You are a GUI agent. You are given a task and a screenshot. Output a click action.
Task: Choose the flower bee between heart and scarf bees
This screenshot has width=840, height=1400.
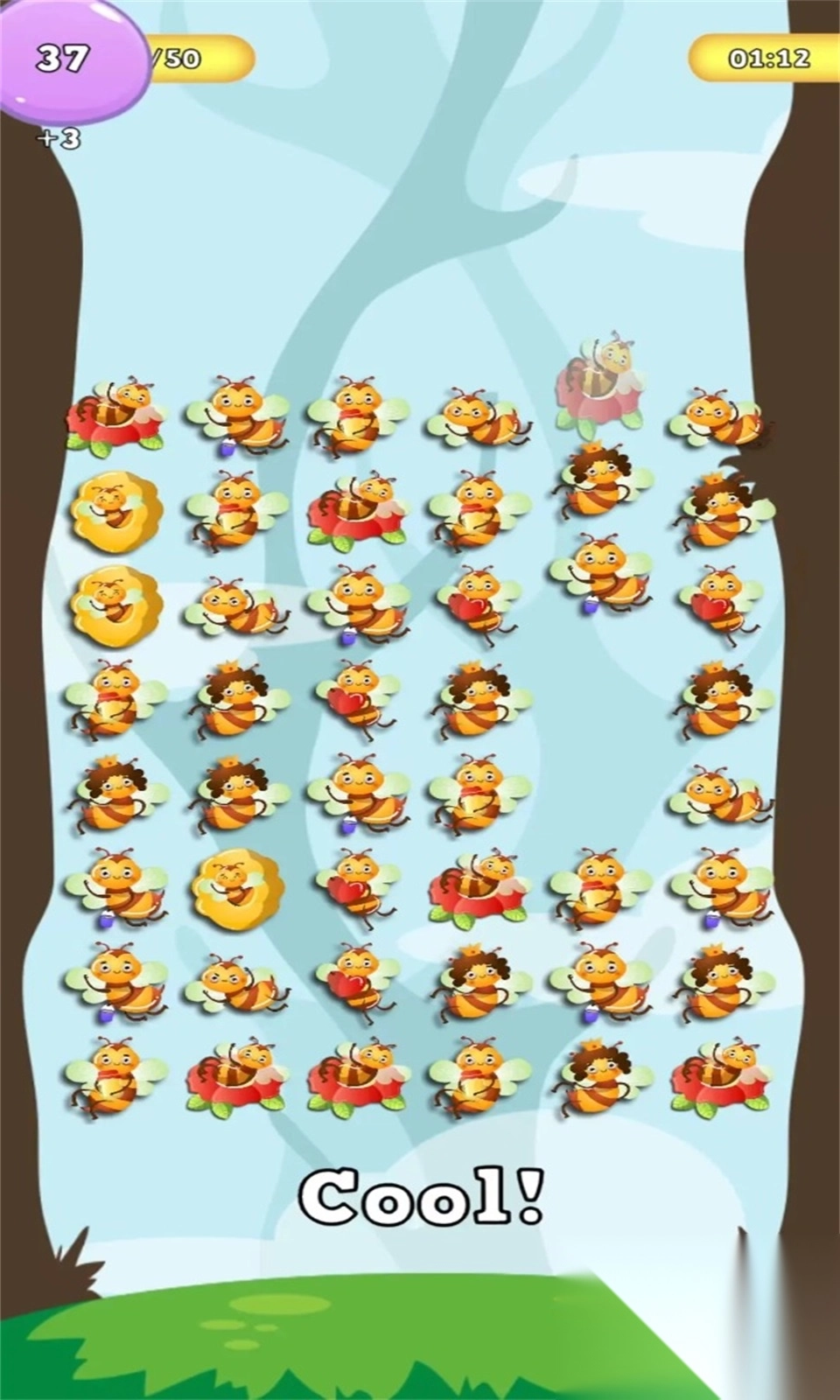tap(479, 889)
